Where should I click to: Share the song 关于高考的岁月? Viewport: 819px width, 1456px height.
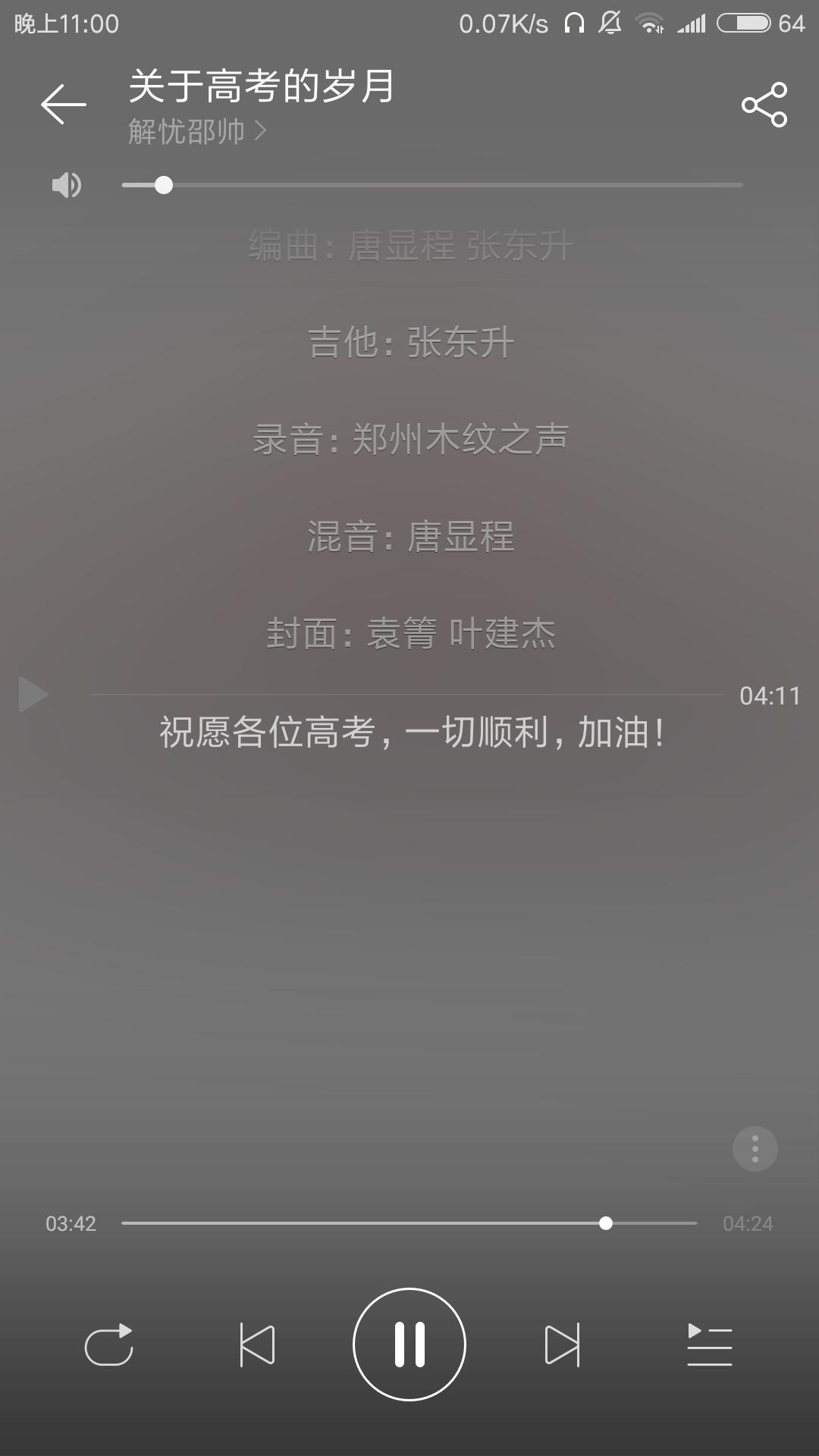click(764, 105)
